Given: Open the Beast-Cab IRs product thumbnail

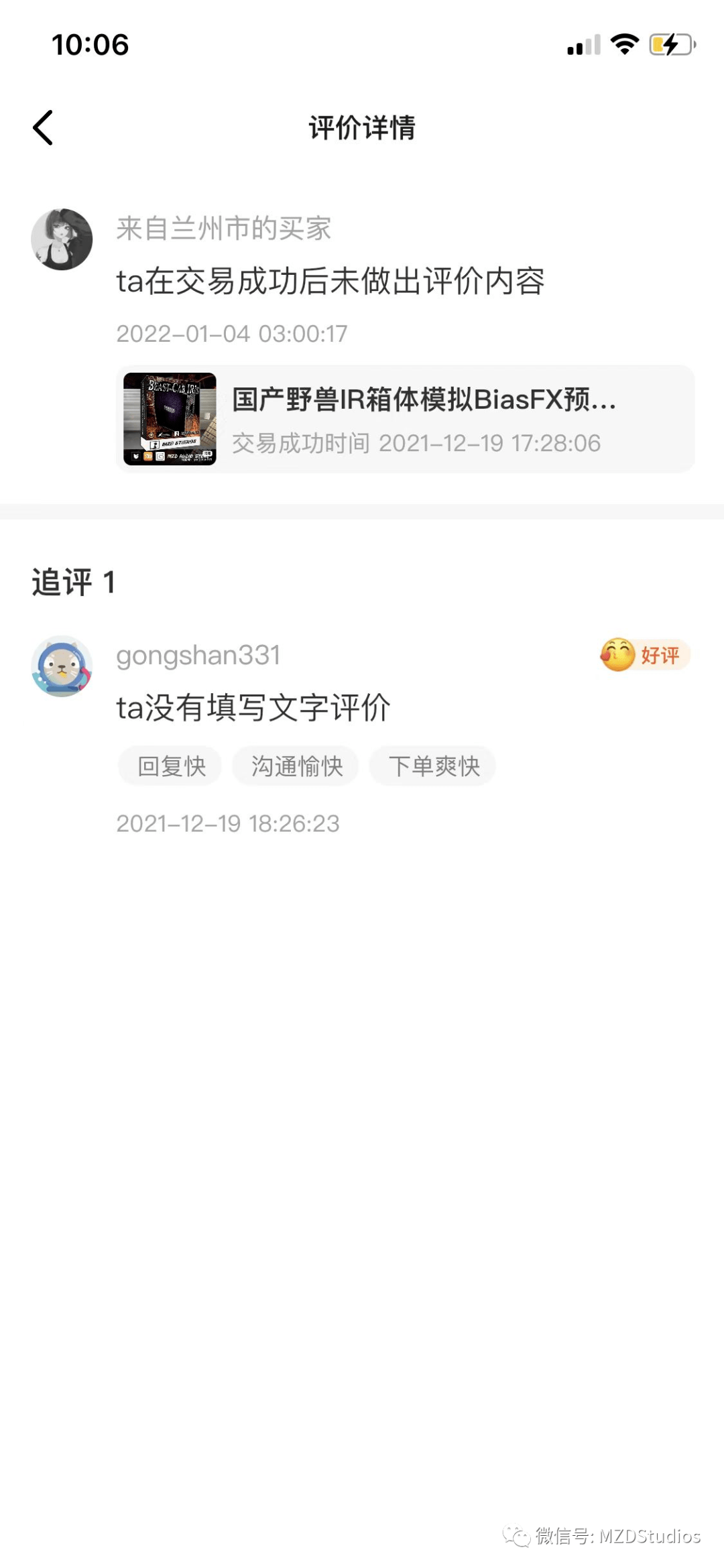Looking at the screenshot, I should click(x=170, y=419).
